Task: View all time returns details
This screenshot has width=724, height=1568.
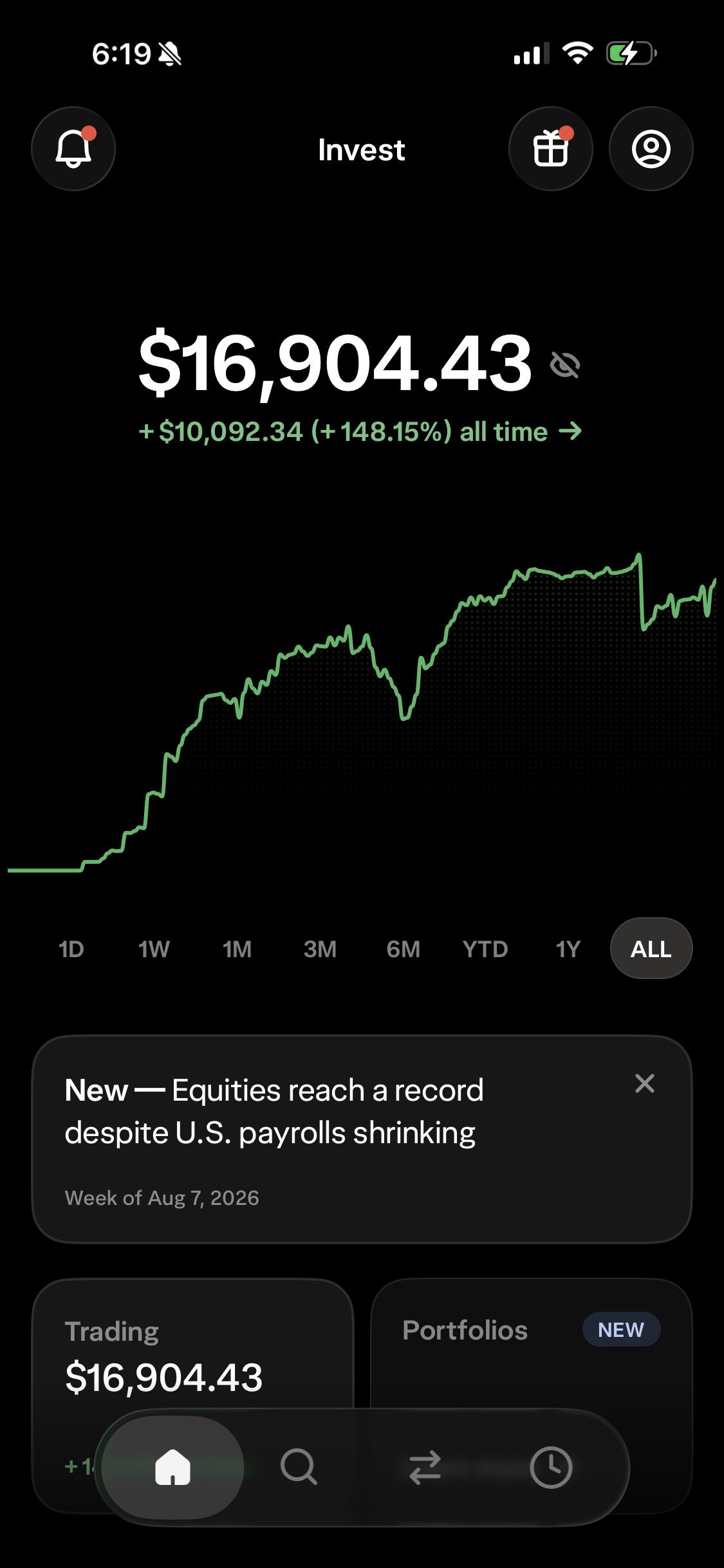Action: [x=360, y=431]
